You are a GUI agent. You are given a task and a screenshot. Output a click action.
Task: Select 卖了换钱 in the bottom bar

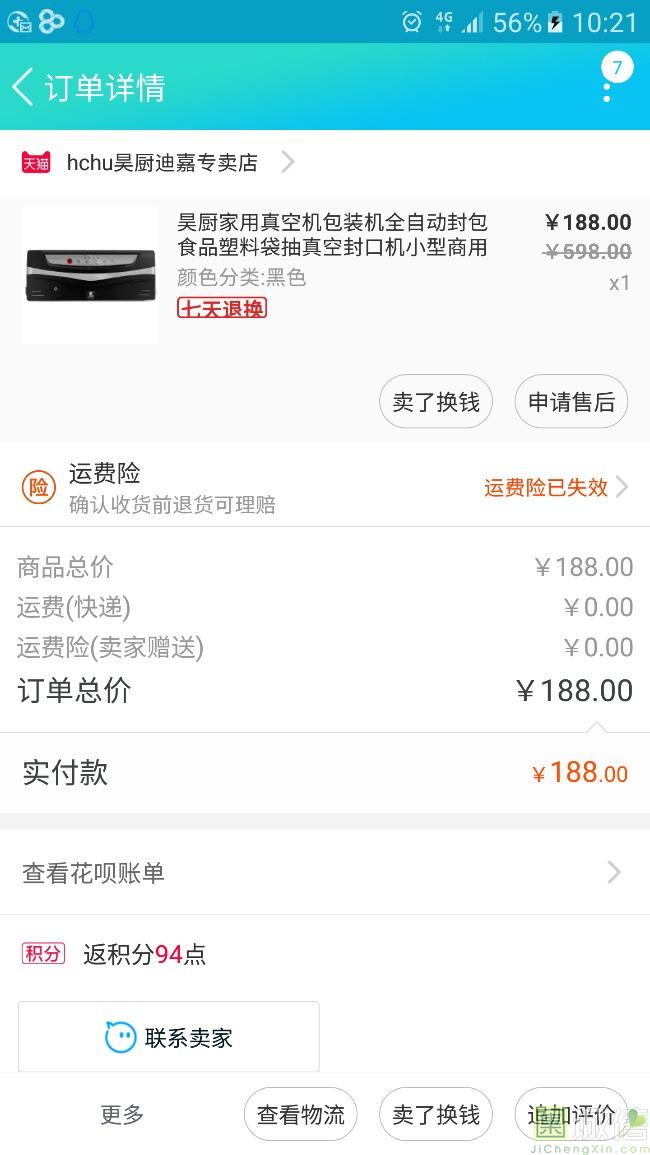[x=436, y=1114]
